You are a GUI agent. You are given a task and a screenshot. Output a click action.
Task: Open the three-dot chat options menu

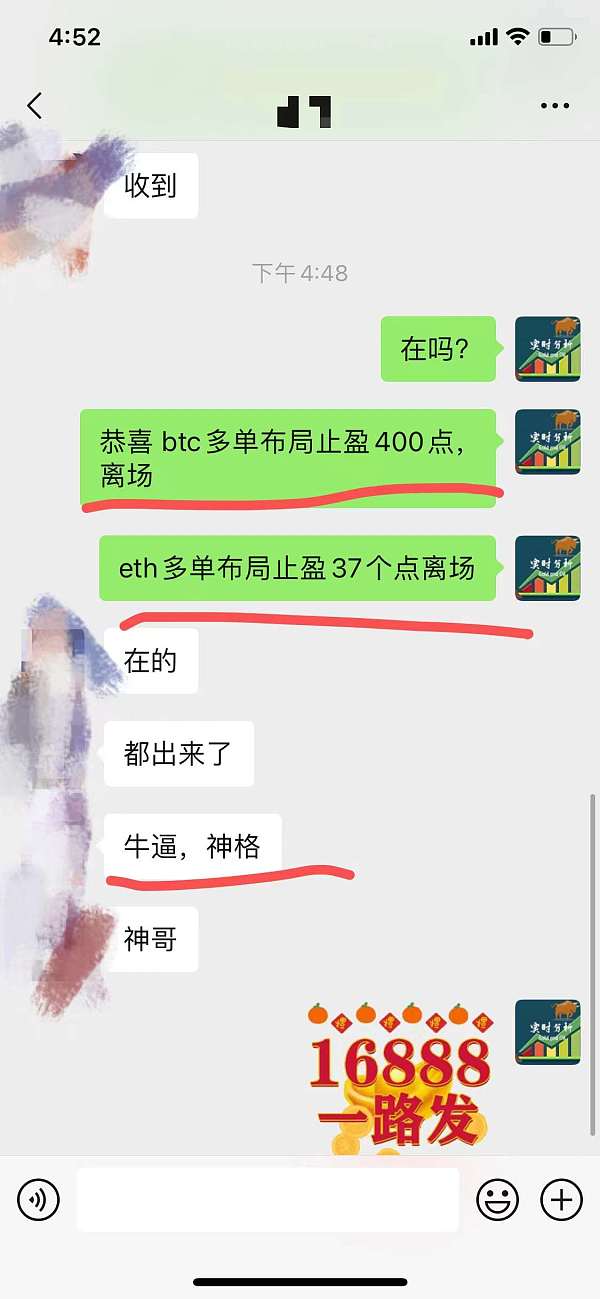coord(553,106)
